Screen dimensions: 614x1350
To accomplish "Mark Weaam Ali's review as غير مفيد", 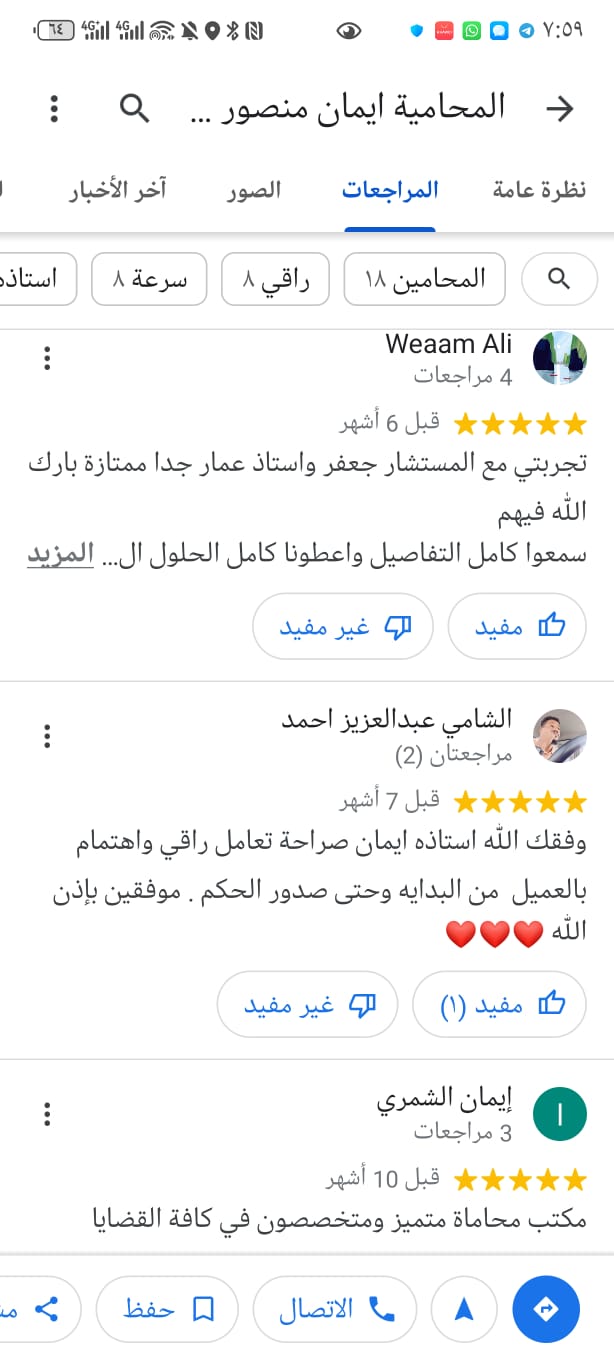I will tap(342, 626).
